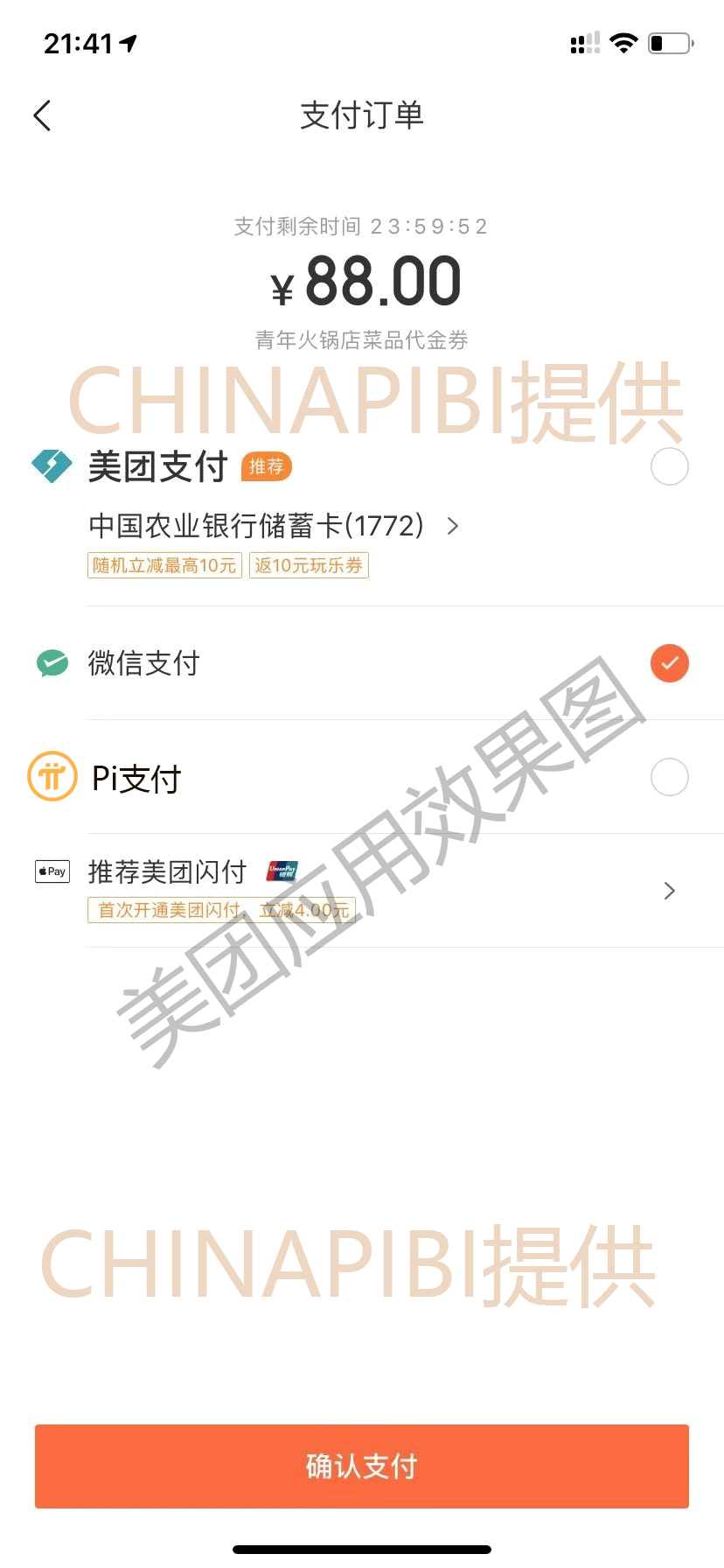The width and height of the screenshot is (724, 1568).
Task: Select 美团支付 as the payment method
Action: coord(669,466)
